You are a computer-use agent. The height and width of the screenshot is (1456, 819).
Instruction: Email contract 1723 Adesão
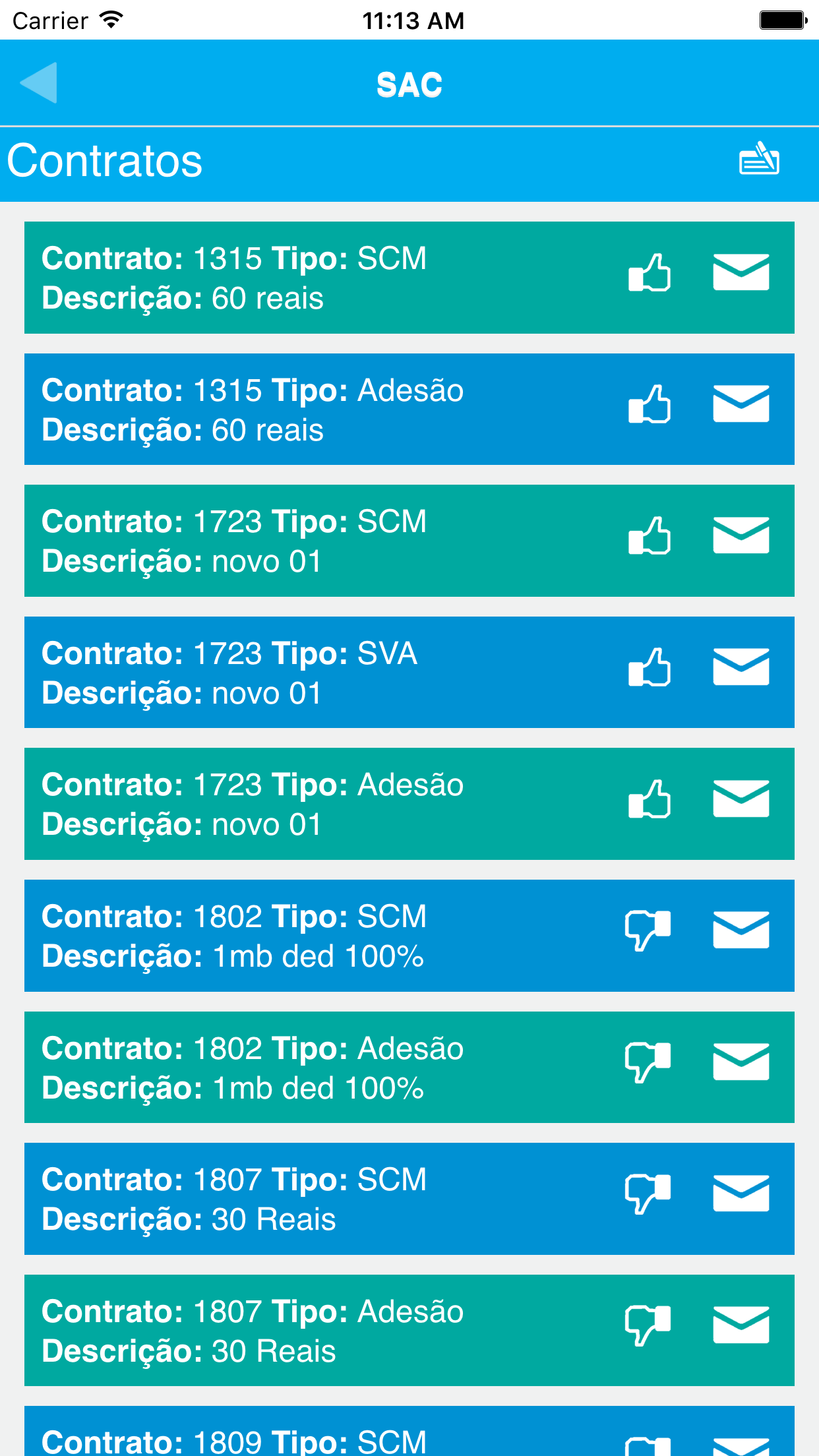[741, 799]
